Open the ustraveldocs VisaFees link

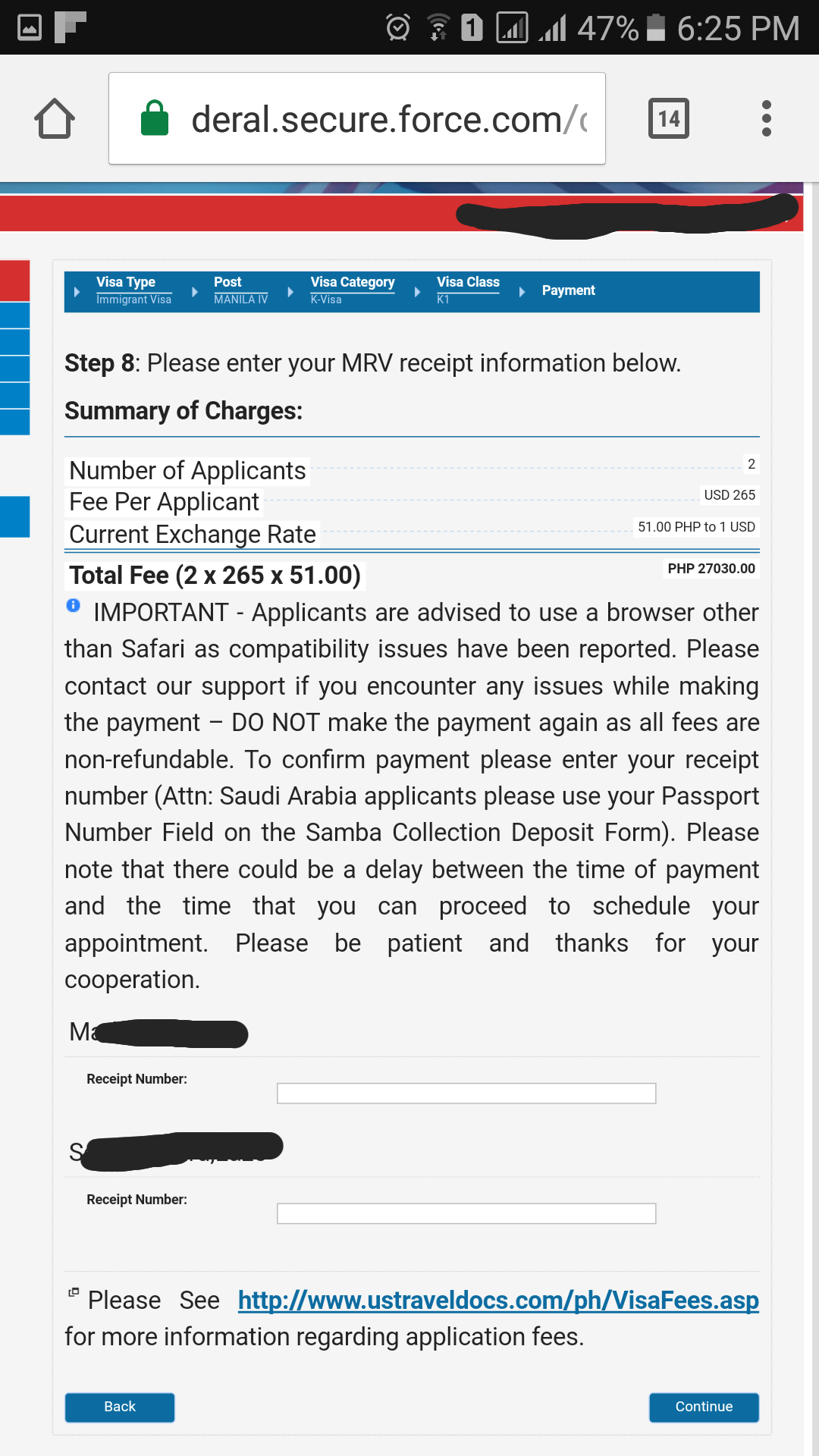(x=498, y=1301)
